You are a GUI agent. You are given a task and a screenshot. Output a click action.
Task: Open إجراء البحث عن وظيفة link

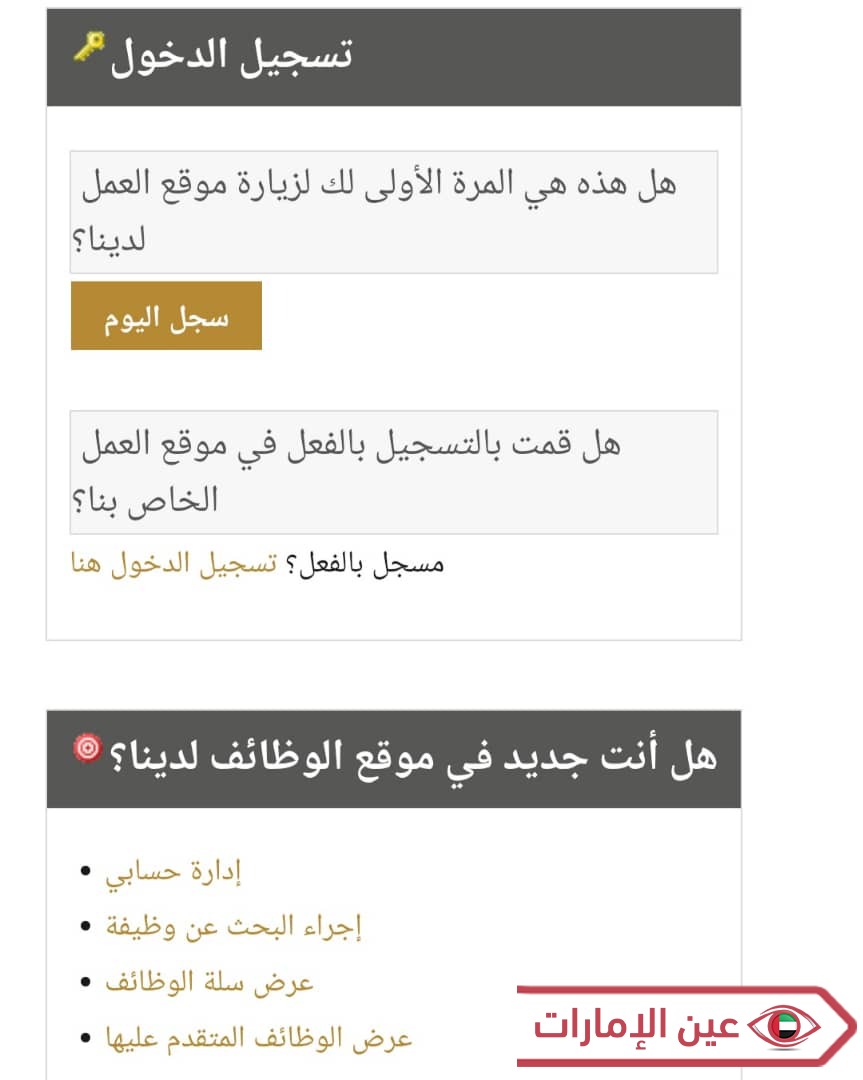[x=233, y=926]
